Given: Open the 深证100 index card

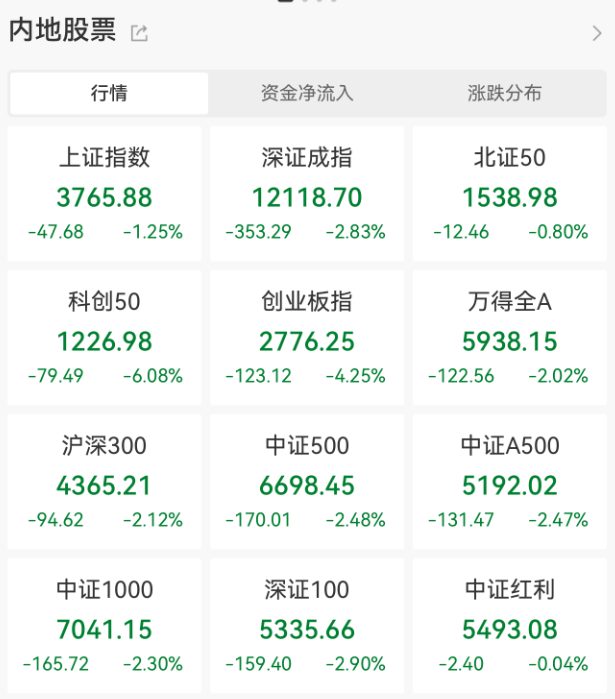Looking at the screenshot, I should 307,626.
